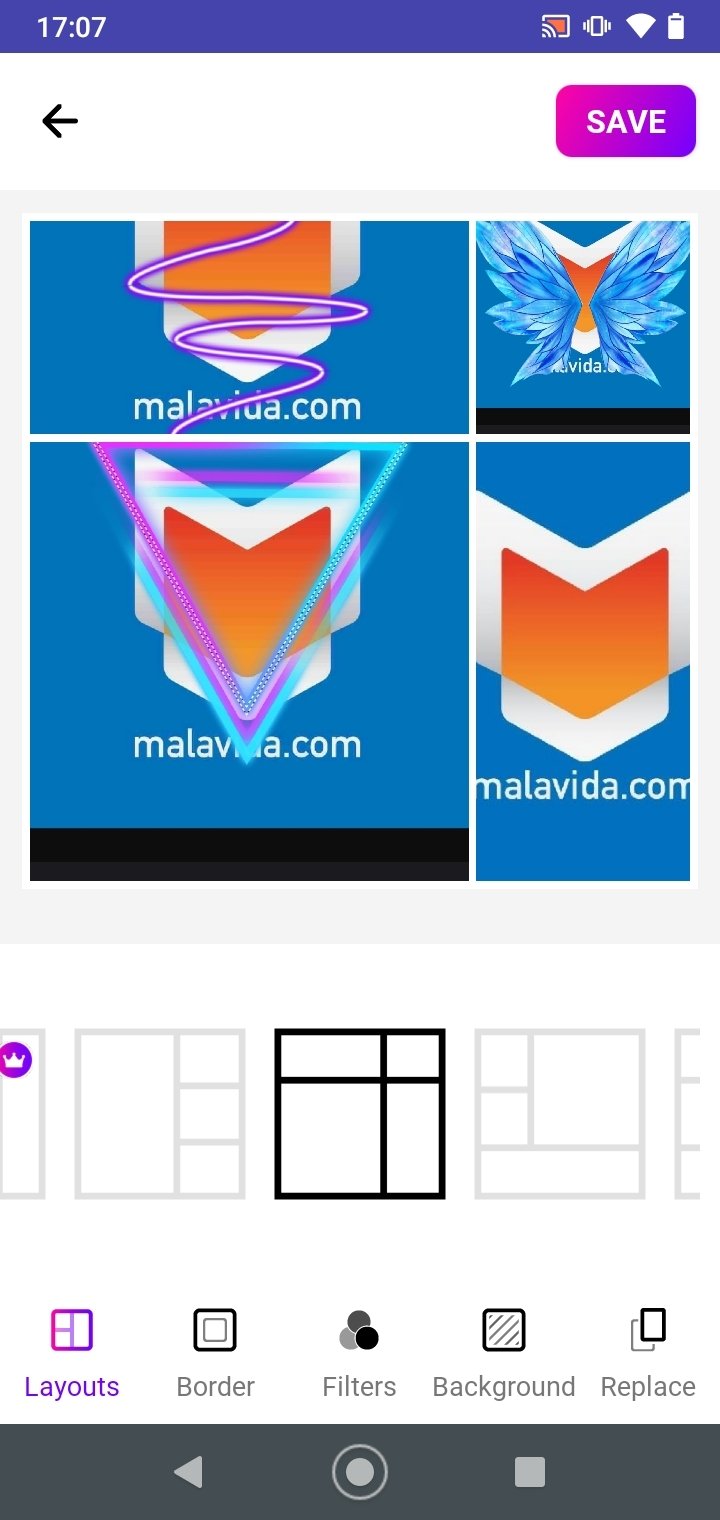This screenshot has height=1520, width=720.
Task: Pick the layout with wide bottom cell
Action: pos(560,1113)
